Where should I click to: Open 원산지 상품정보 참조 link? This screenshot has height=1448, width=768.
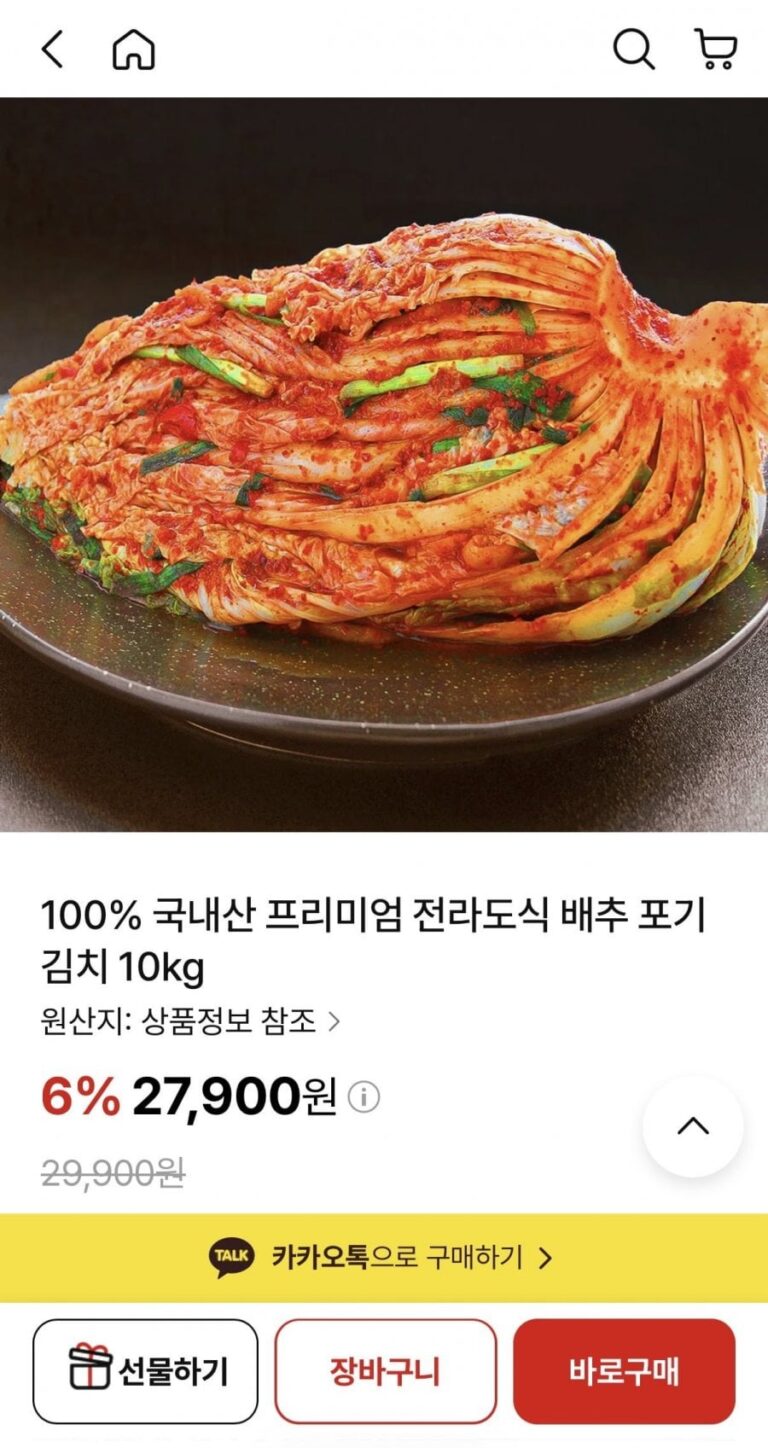coord(190,1021)
